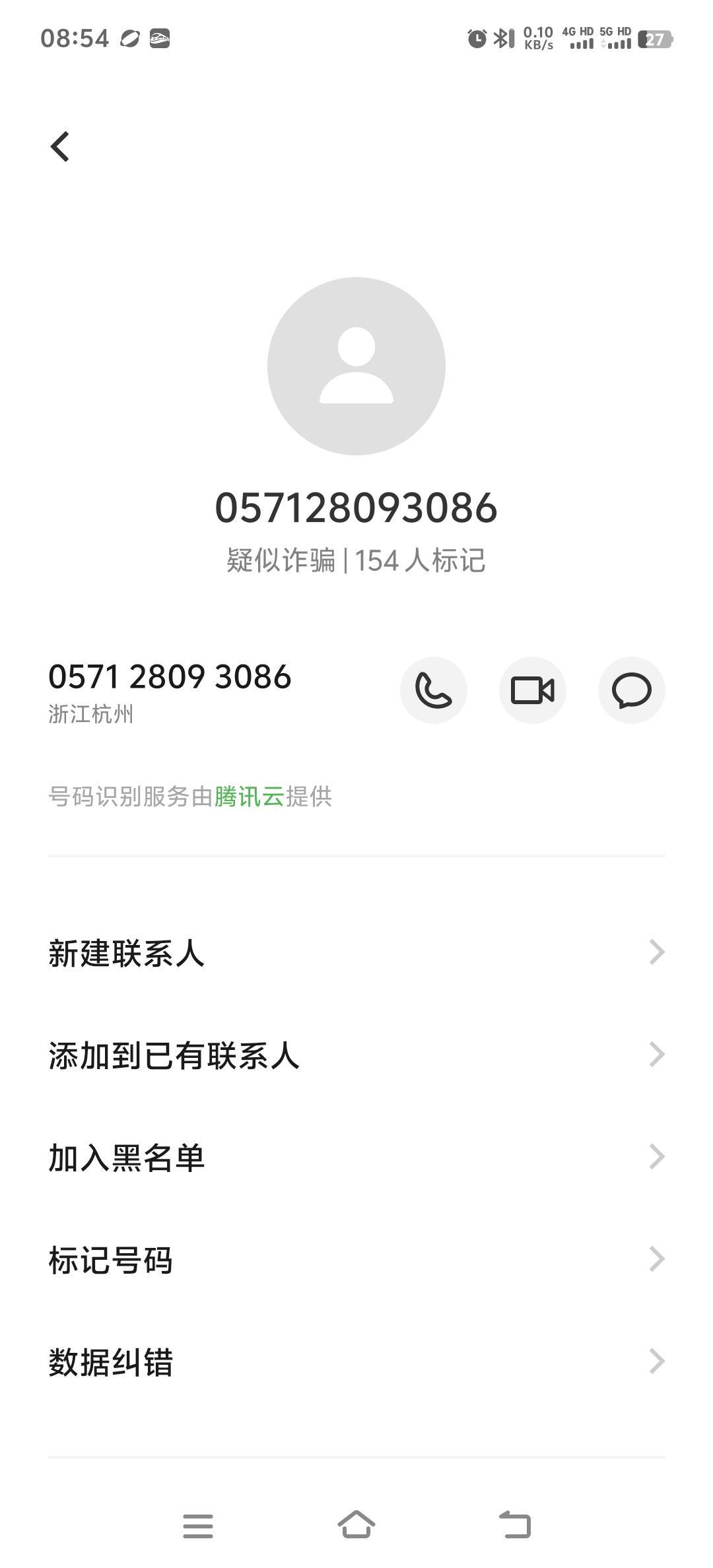Go back using the top-left arrow
Screen dimensions: 713x1568
[x=60, y=146]
